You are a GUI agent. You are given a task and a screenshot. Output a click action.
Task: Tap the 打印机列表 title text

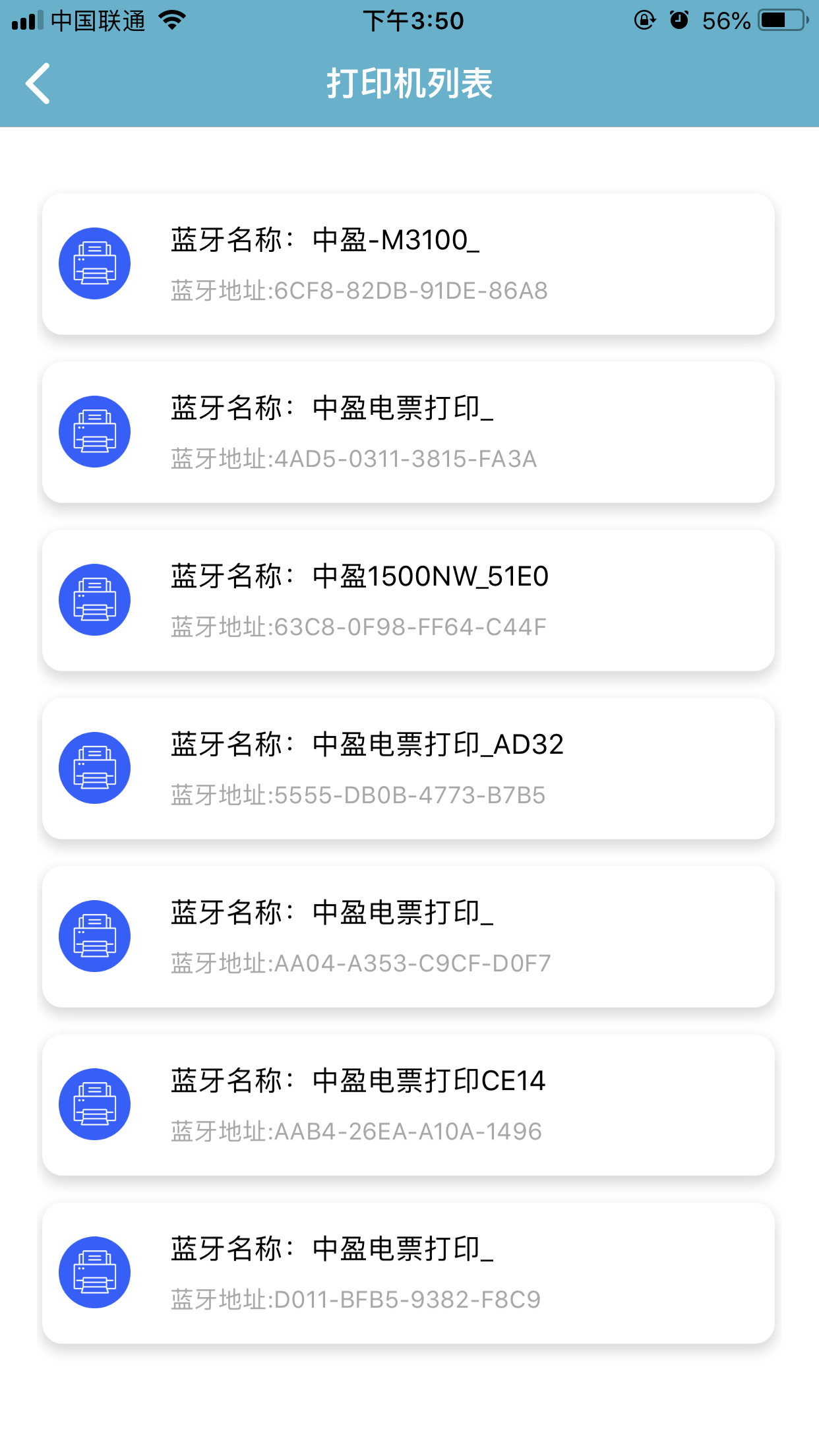coord(409,84)
